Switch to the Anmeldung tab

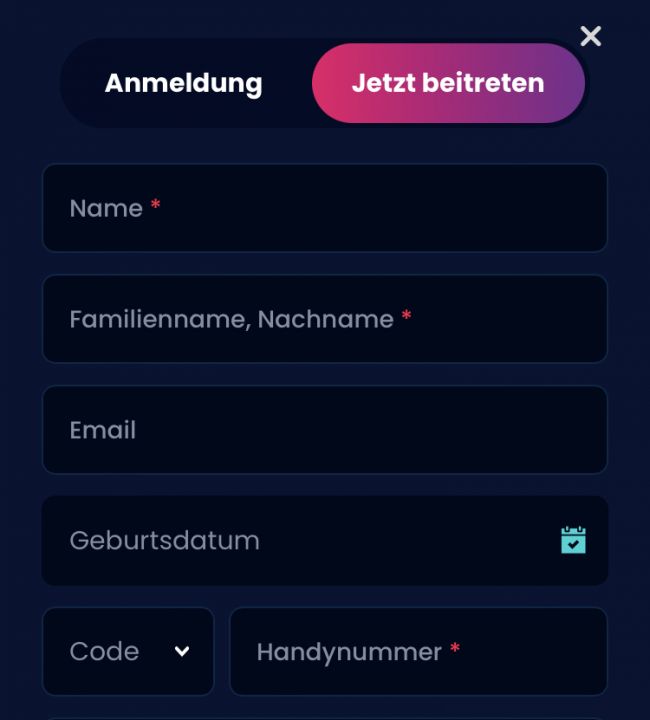click(184, 83)
